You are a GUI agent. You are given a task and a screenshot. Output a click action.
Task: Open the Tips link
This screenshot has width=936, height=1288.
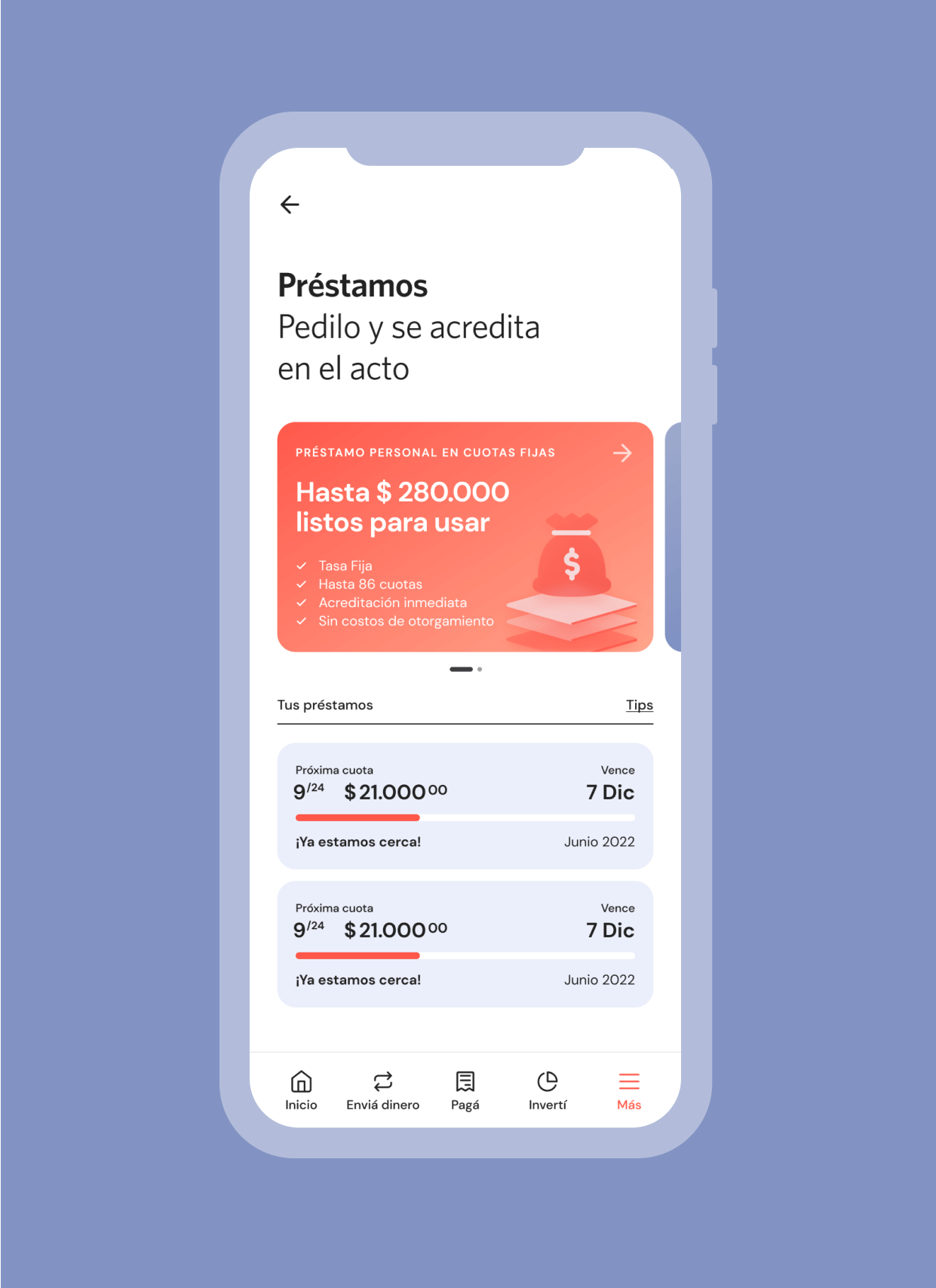pyautogui.click(x=639, y=705)
